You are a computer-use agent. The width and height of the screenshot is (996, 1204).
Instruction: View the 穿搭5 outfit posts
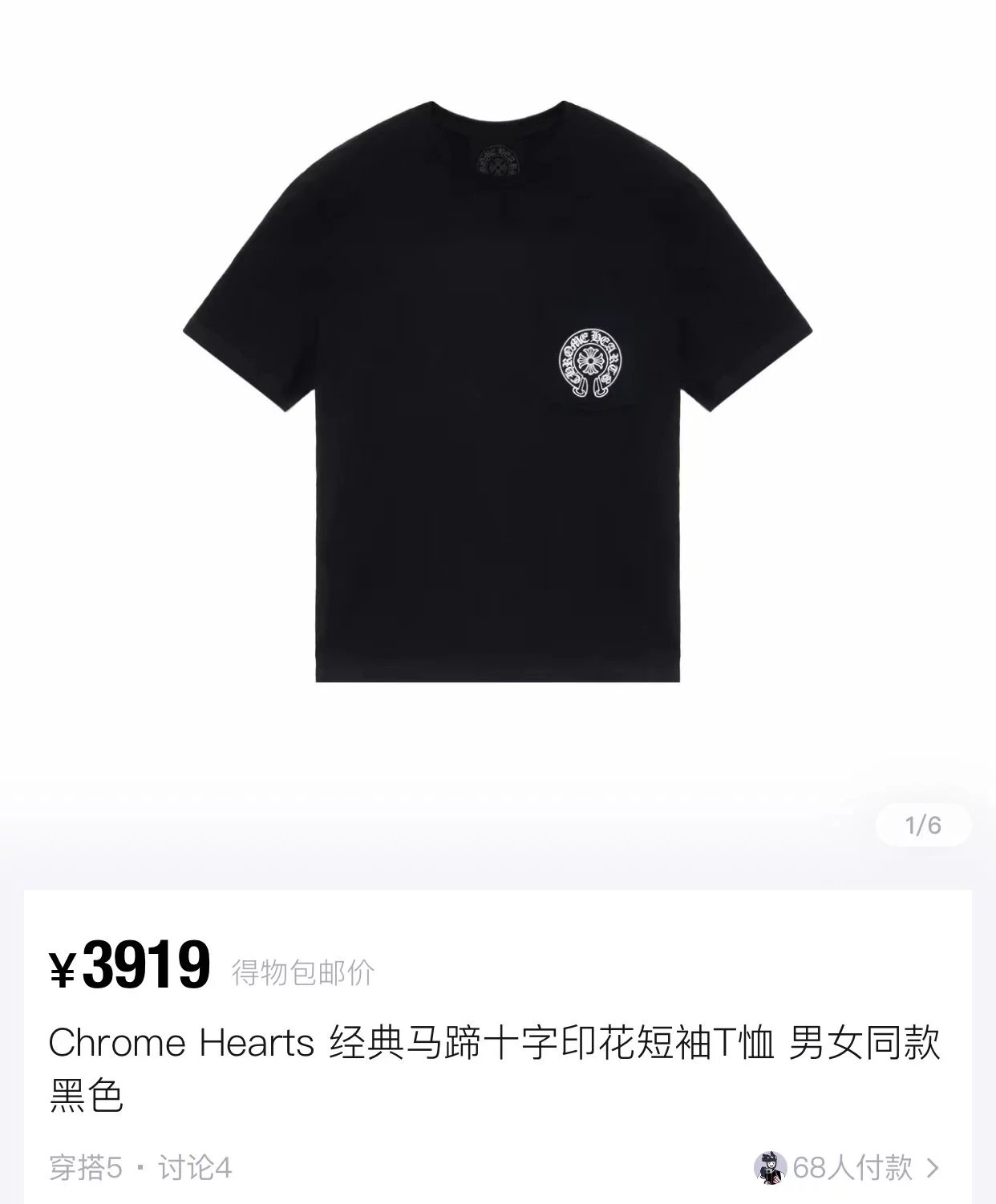click(85, 1168)
